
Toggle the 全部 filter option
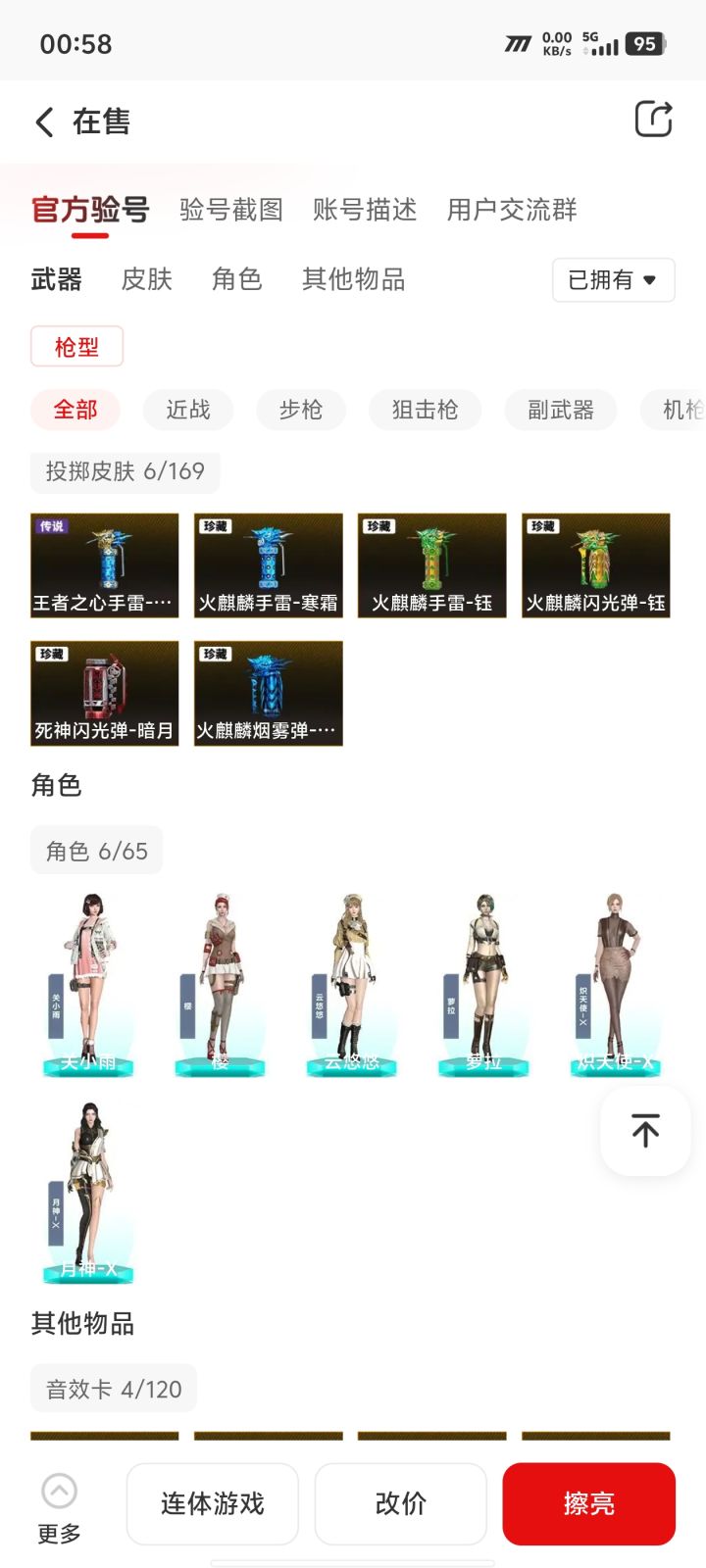click(75, 410)
